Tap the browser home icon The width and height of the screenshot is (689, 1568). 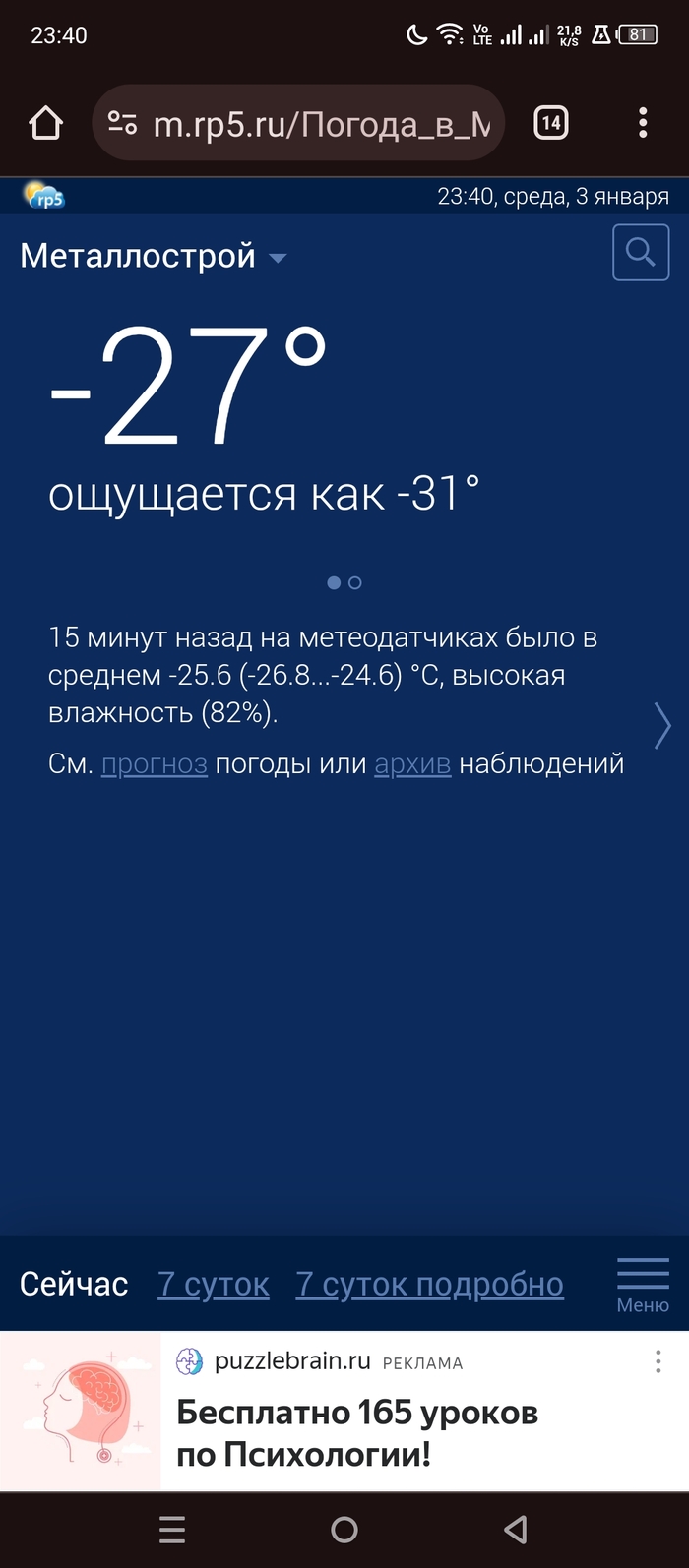coord(45,124)
